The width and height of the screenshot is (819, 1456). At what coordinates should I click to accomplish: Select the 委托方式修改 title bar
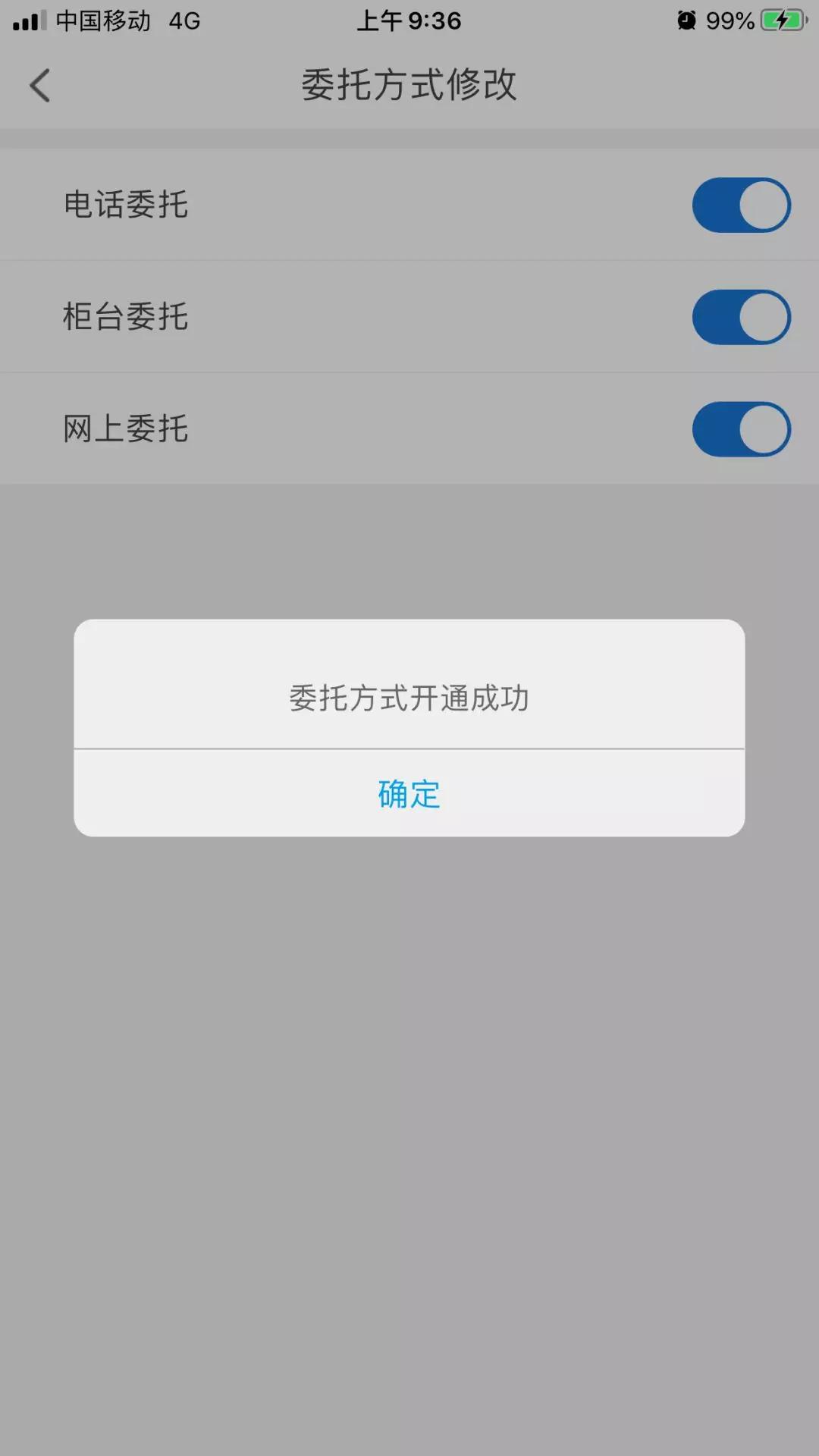click(x=409, y=85)
